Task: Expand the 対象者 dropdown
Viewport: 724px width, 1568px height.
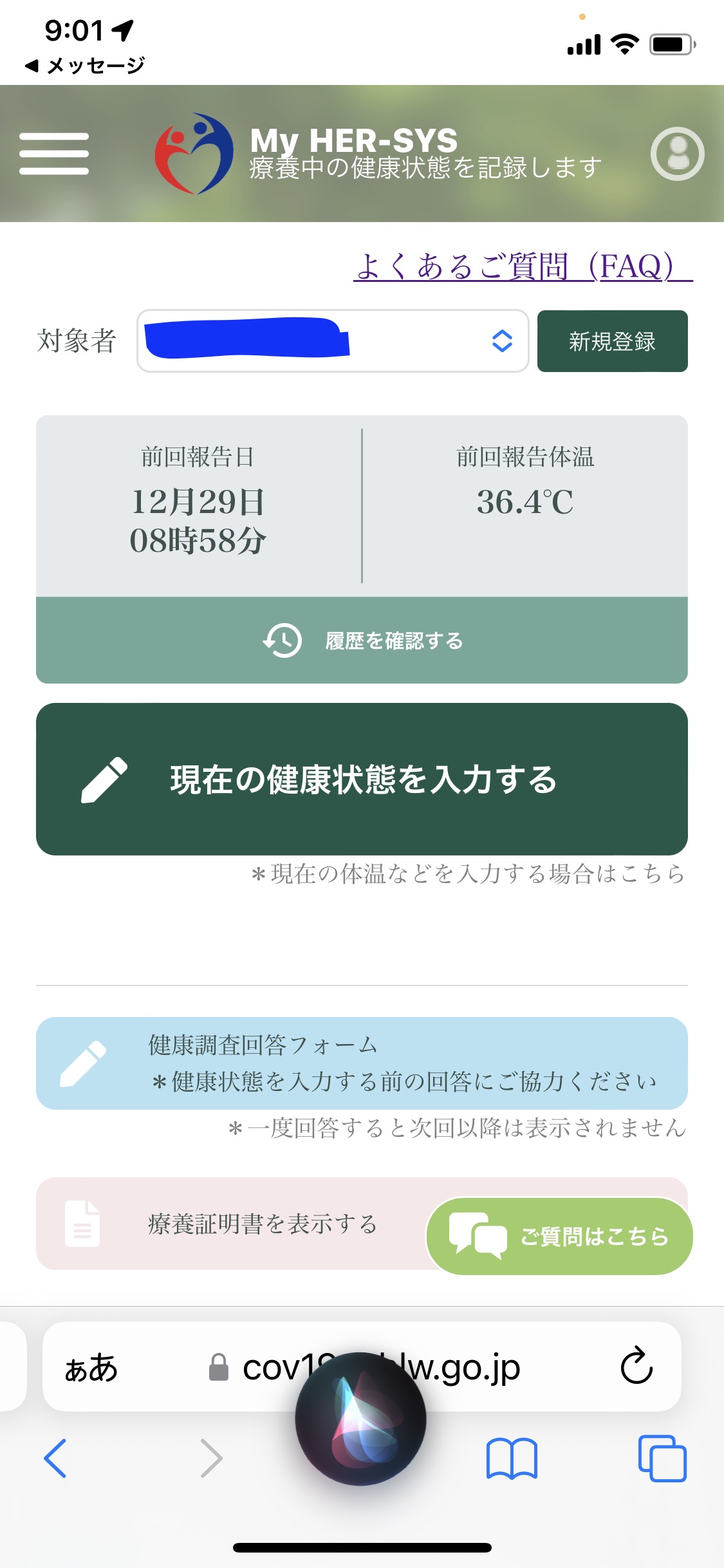Action: (x=333, y=341)
